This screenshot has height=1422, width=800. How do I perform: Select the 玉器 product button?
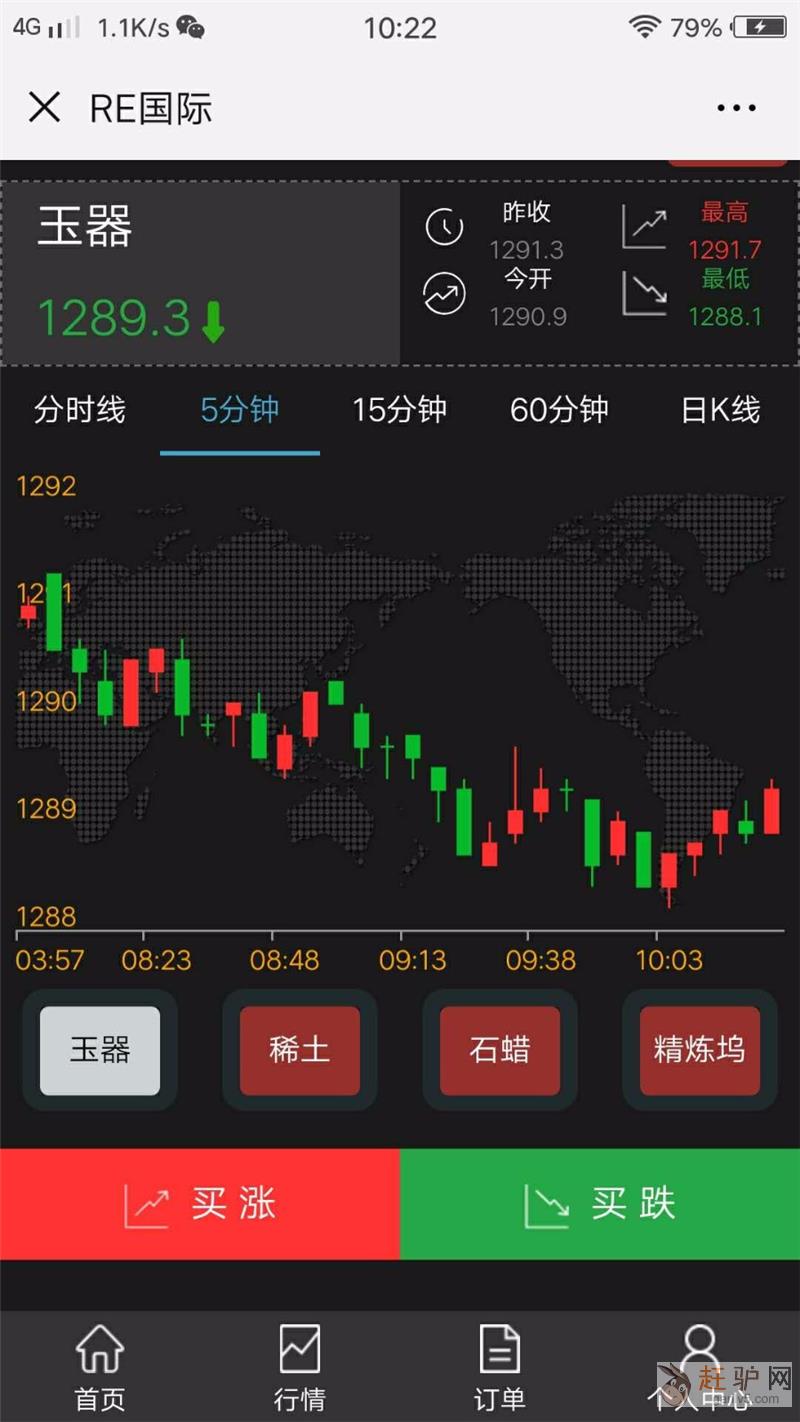click(100, 1050)
